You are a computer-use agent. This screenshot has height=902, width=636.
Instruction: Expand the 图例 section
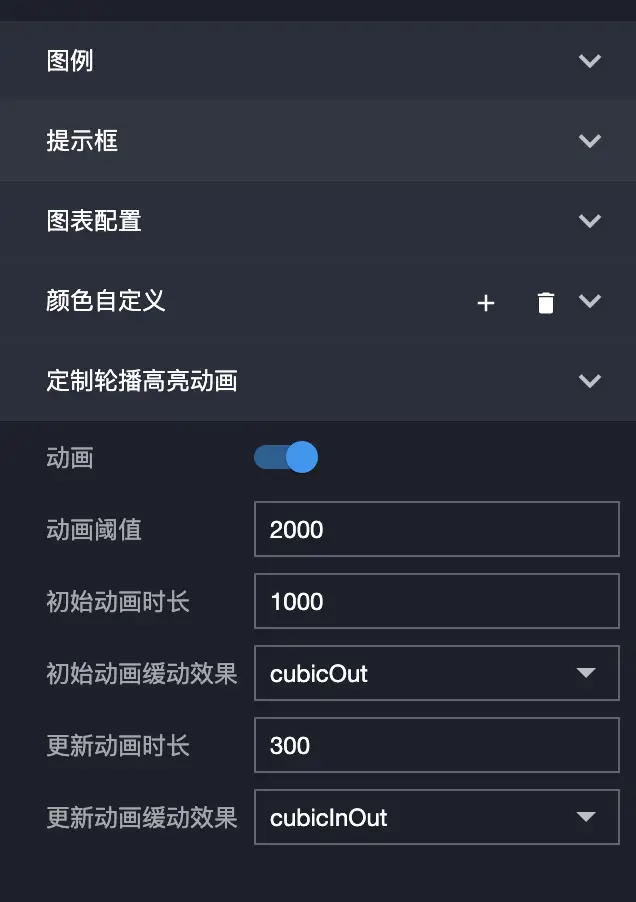pos(590,61)
